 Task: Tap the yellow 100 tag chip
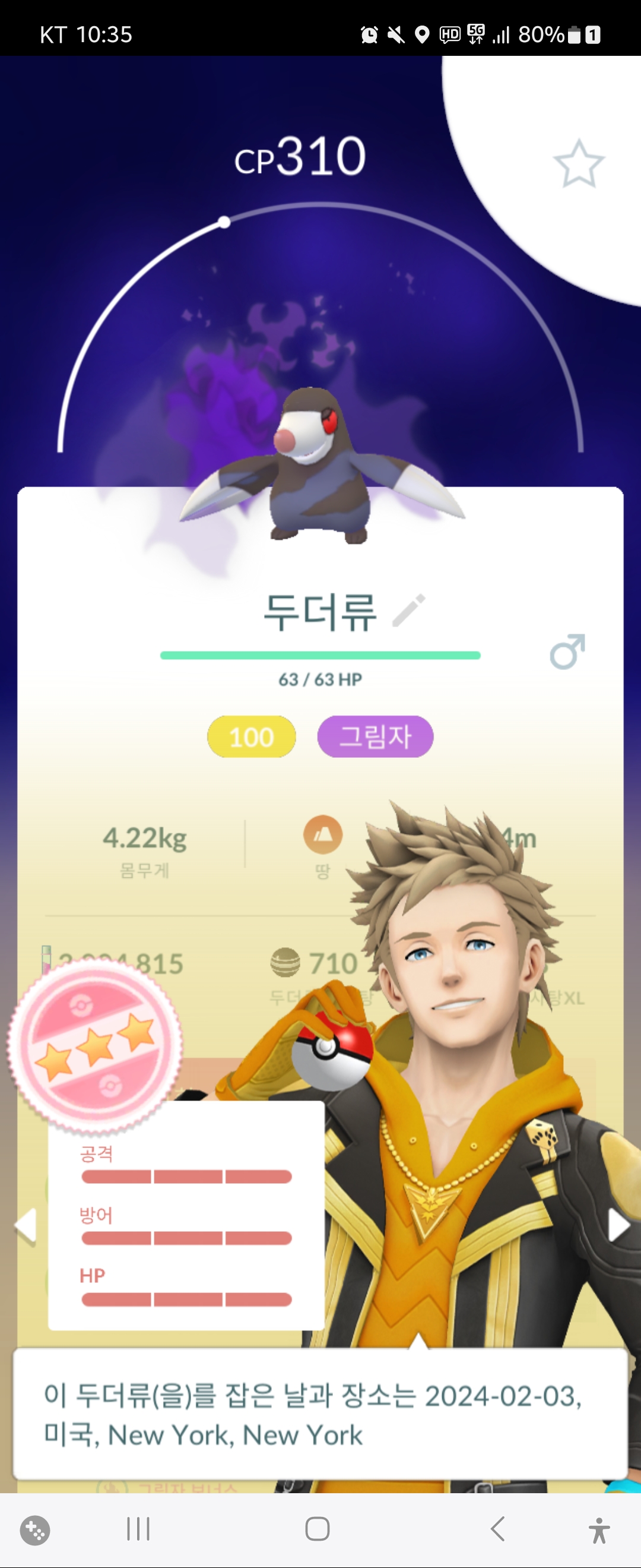pos(251,737)
